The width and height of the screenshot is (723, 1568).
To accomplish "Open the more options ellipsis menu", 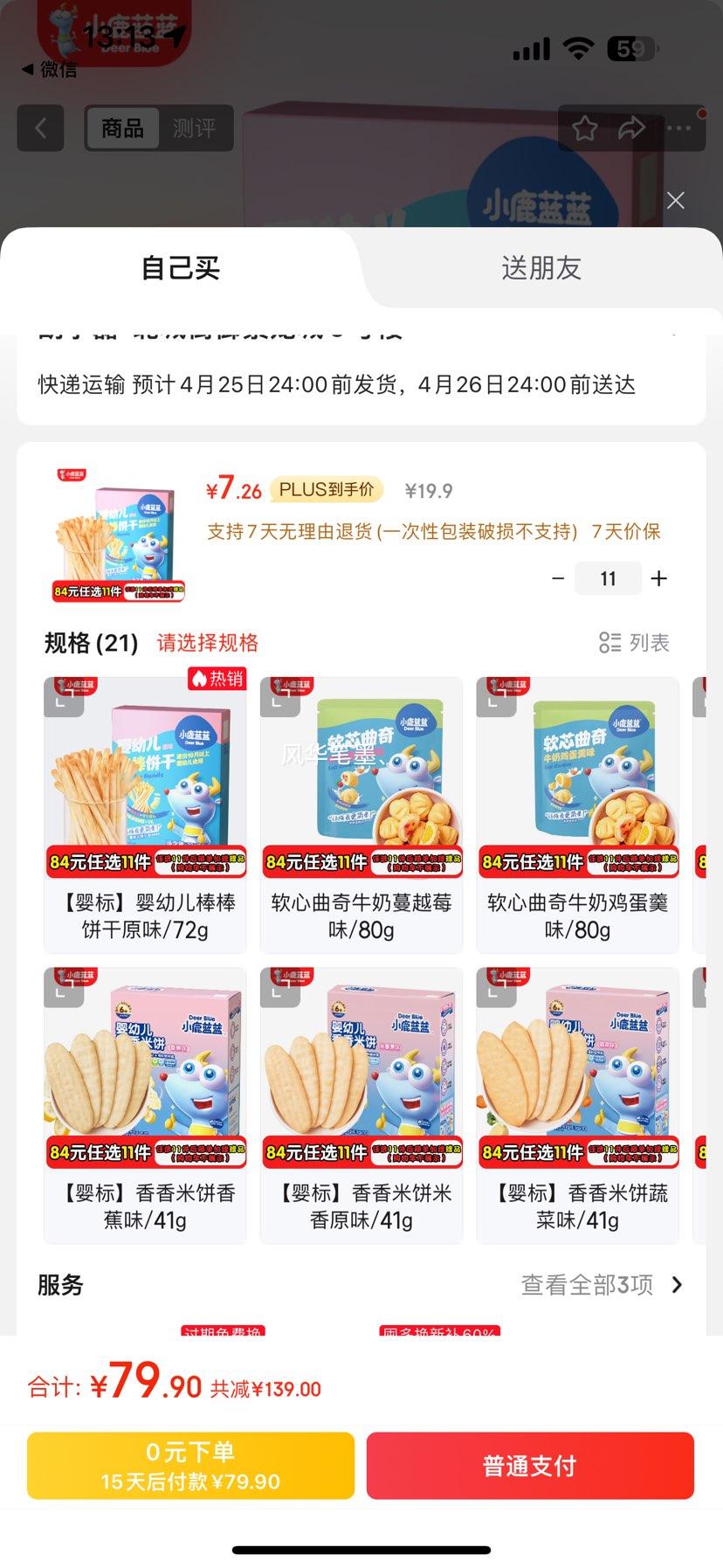I will (x=678, y=128).
